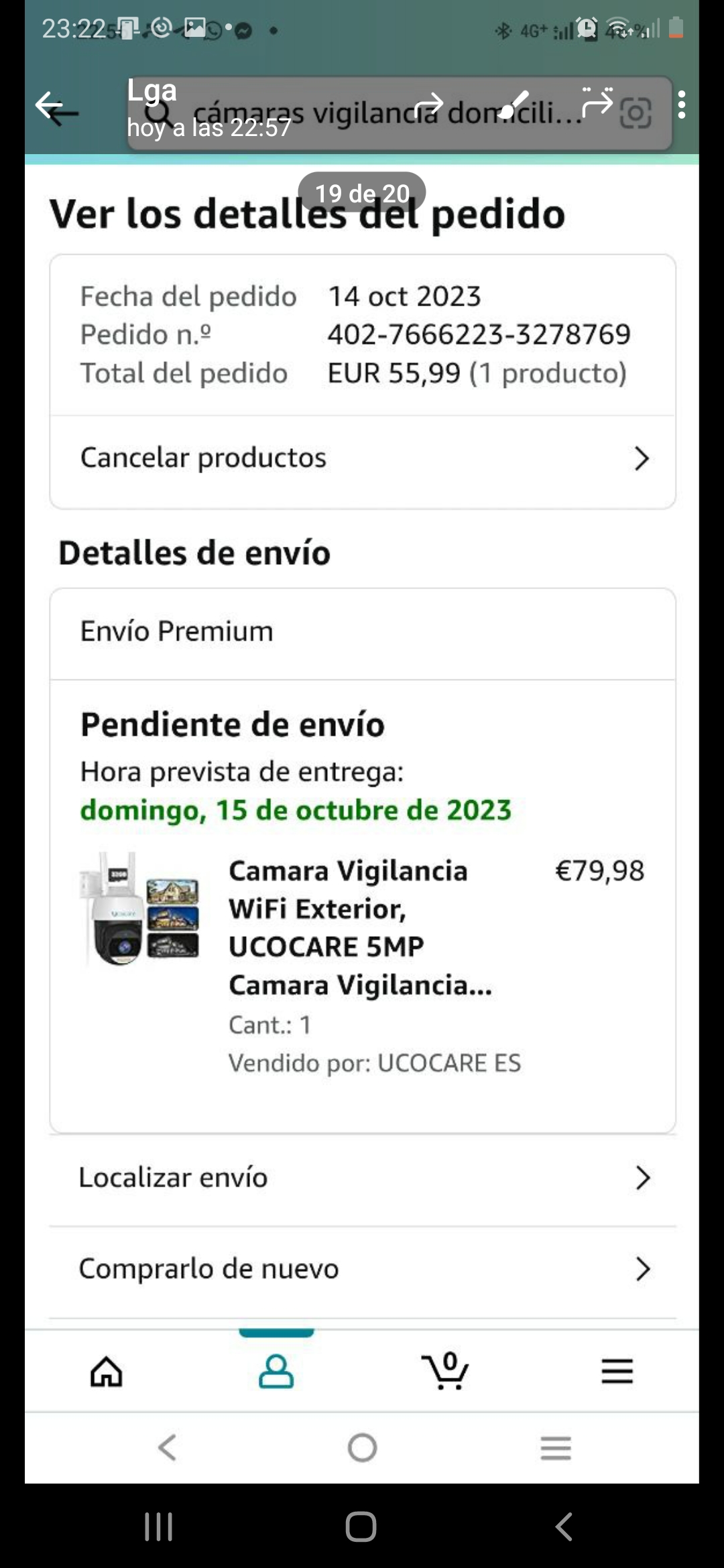724x1568 pixels.
Task: Tap the system home button
Action: point(361,1527)
